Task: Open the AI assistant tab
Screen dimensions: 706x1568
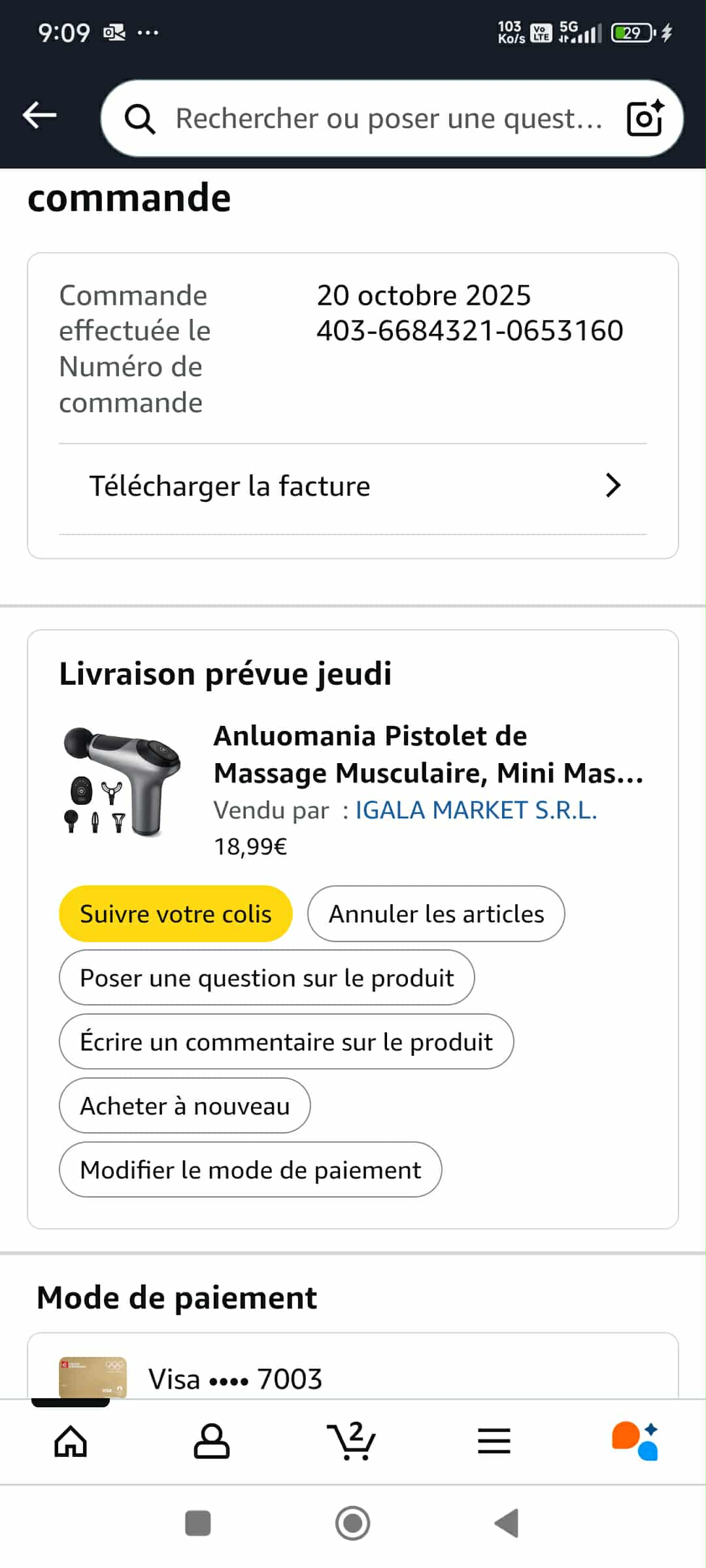Action: [x=635, y=1441]
